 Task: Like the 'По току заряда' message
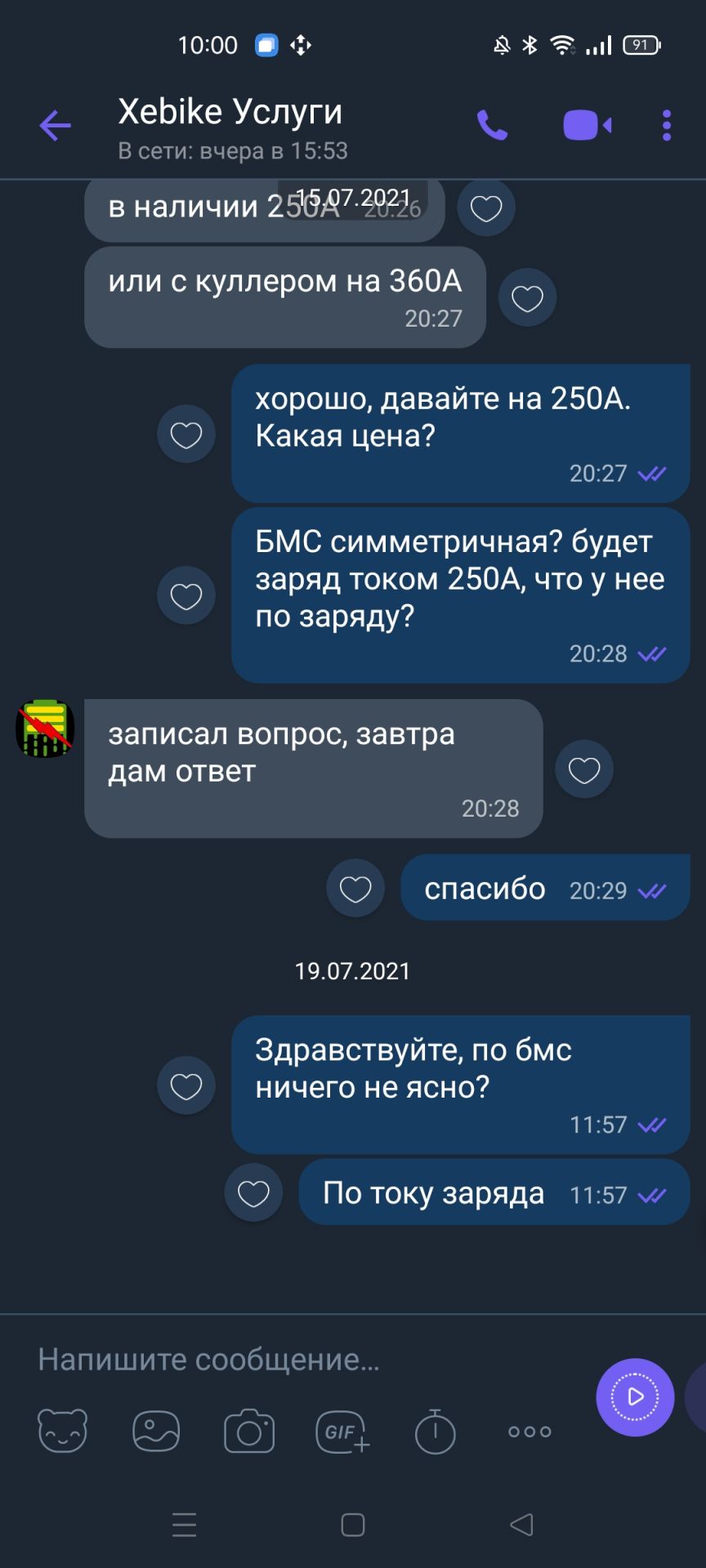click(253, 1193)
